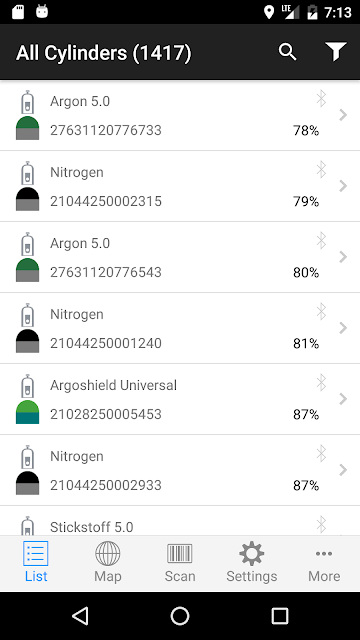Open the search icon in the app bar

click(x=287, y=52)
